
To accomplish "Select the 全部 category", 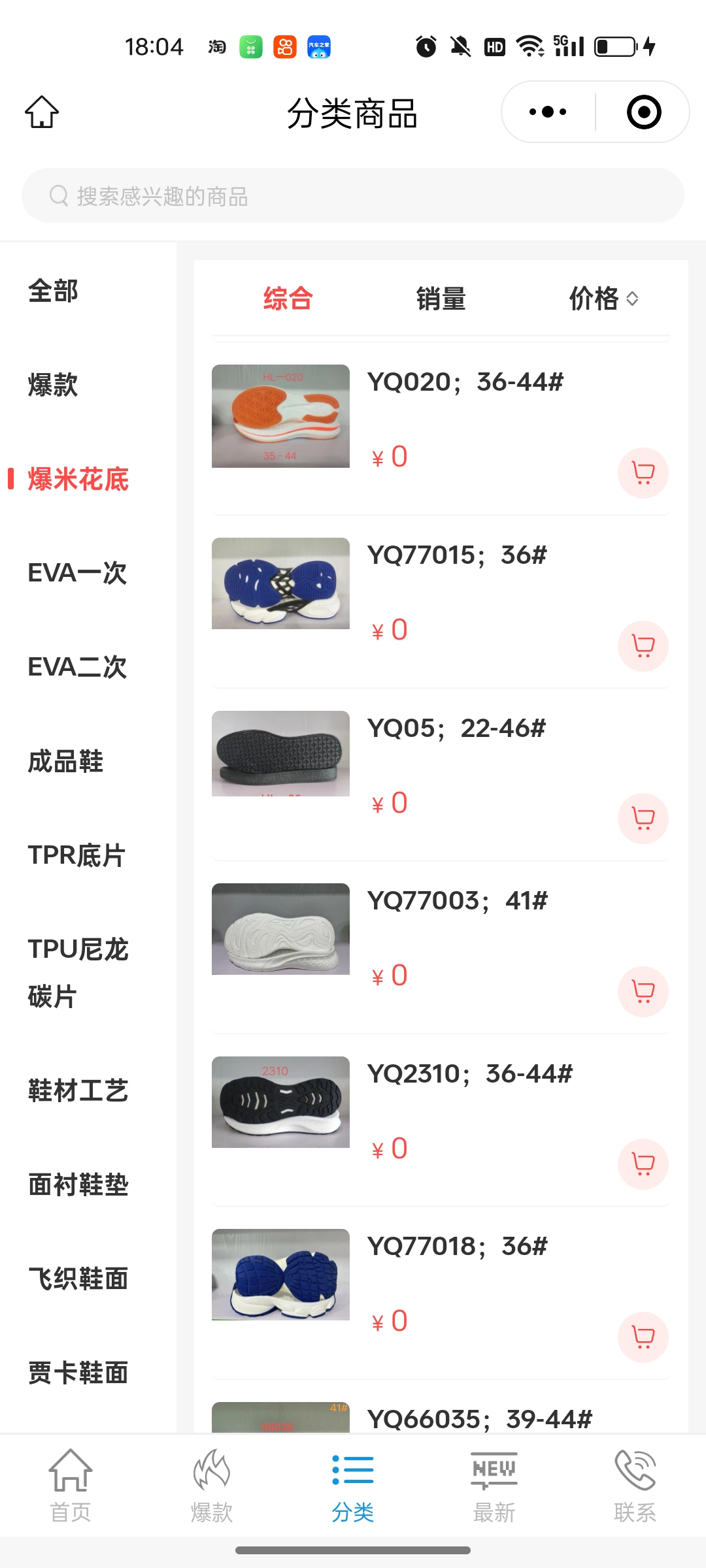I will click(54, 291).
